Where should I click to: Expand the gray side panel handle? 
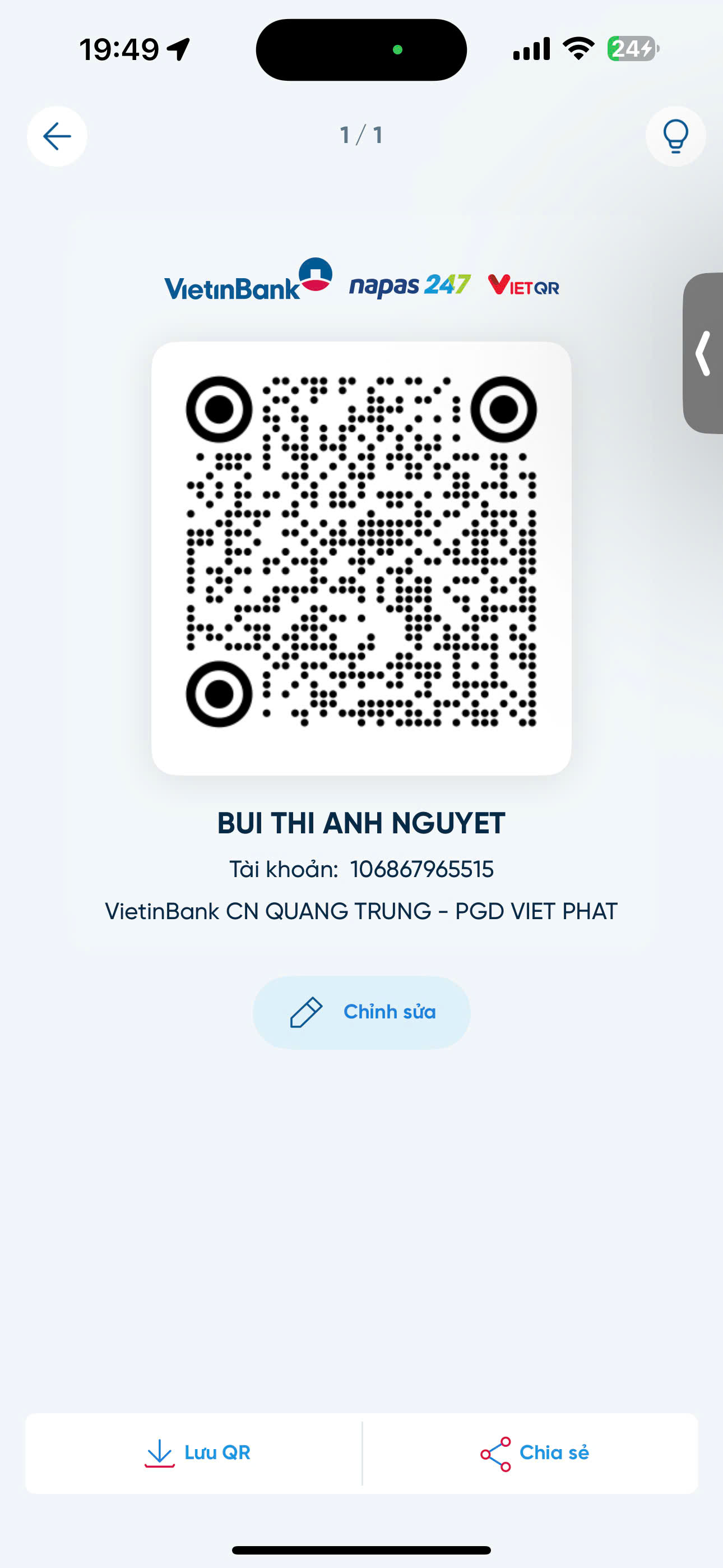703,353
